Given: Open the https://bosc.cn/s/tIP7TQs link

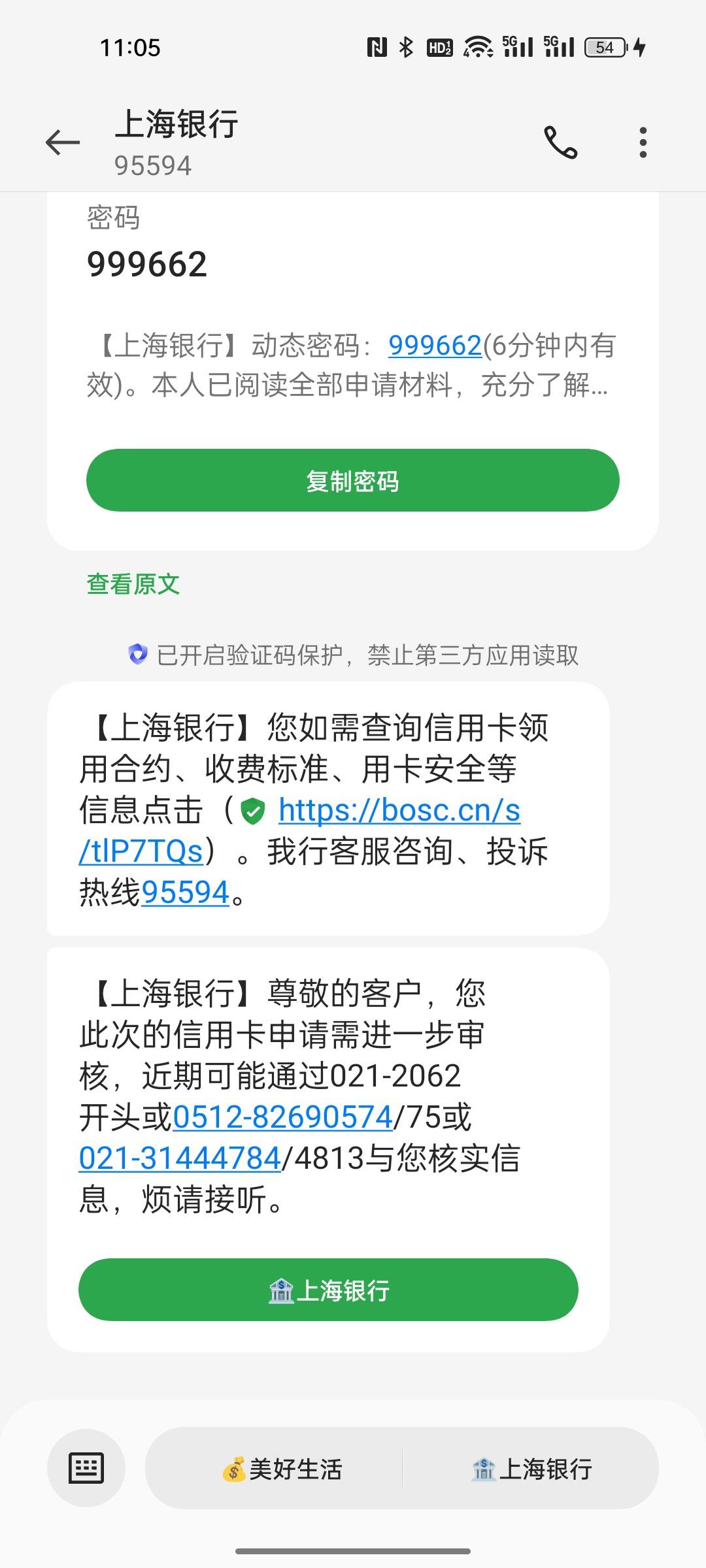Looking at the screenshot, I should 299,830.
